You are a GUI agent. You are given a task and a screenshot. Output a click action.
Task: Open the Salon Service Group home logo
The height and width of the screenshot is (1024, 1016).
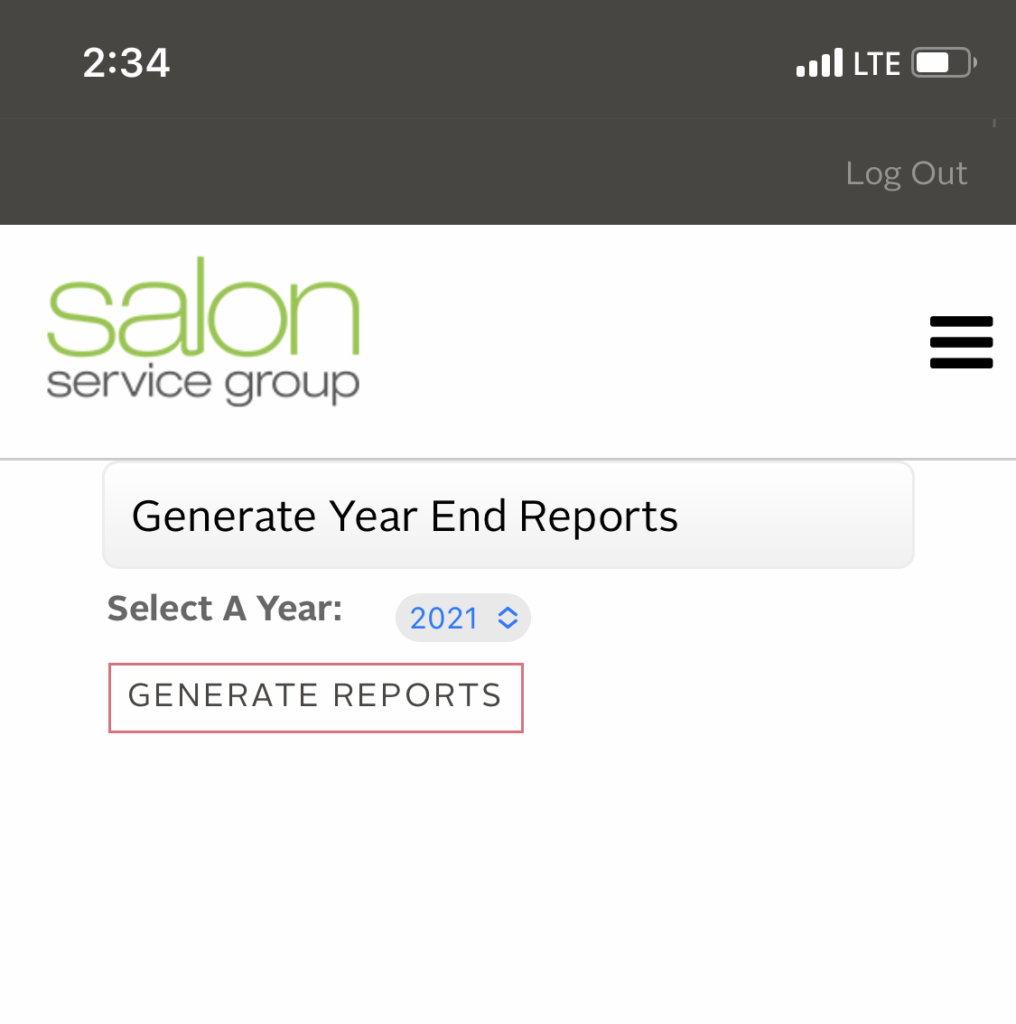(203, 330)
